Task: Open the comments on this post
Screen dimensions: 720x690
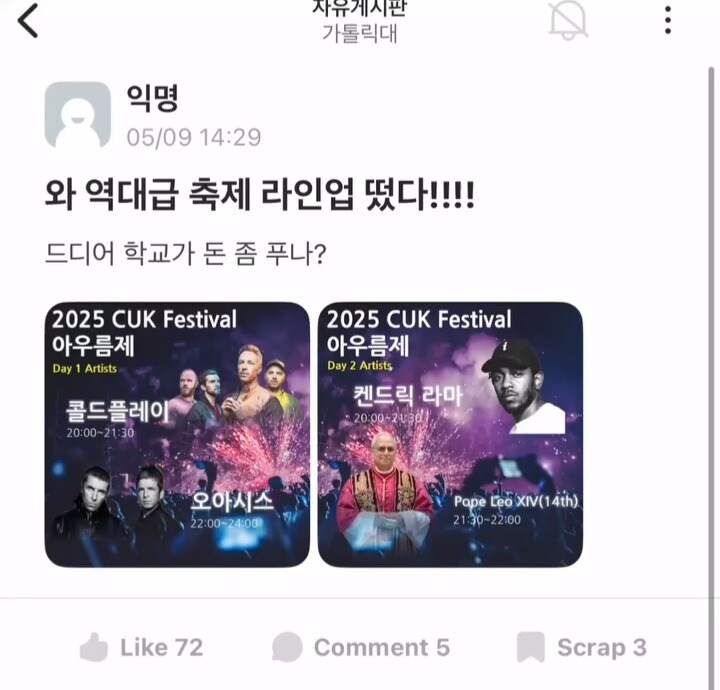Action: point(361,648)
